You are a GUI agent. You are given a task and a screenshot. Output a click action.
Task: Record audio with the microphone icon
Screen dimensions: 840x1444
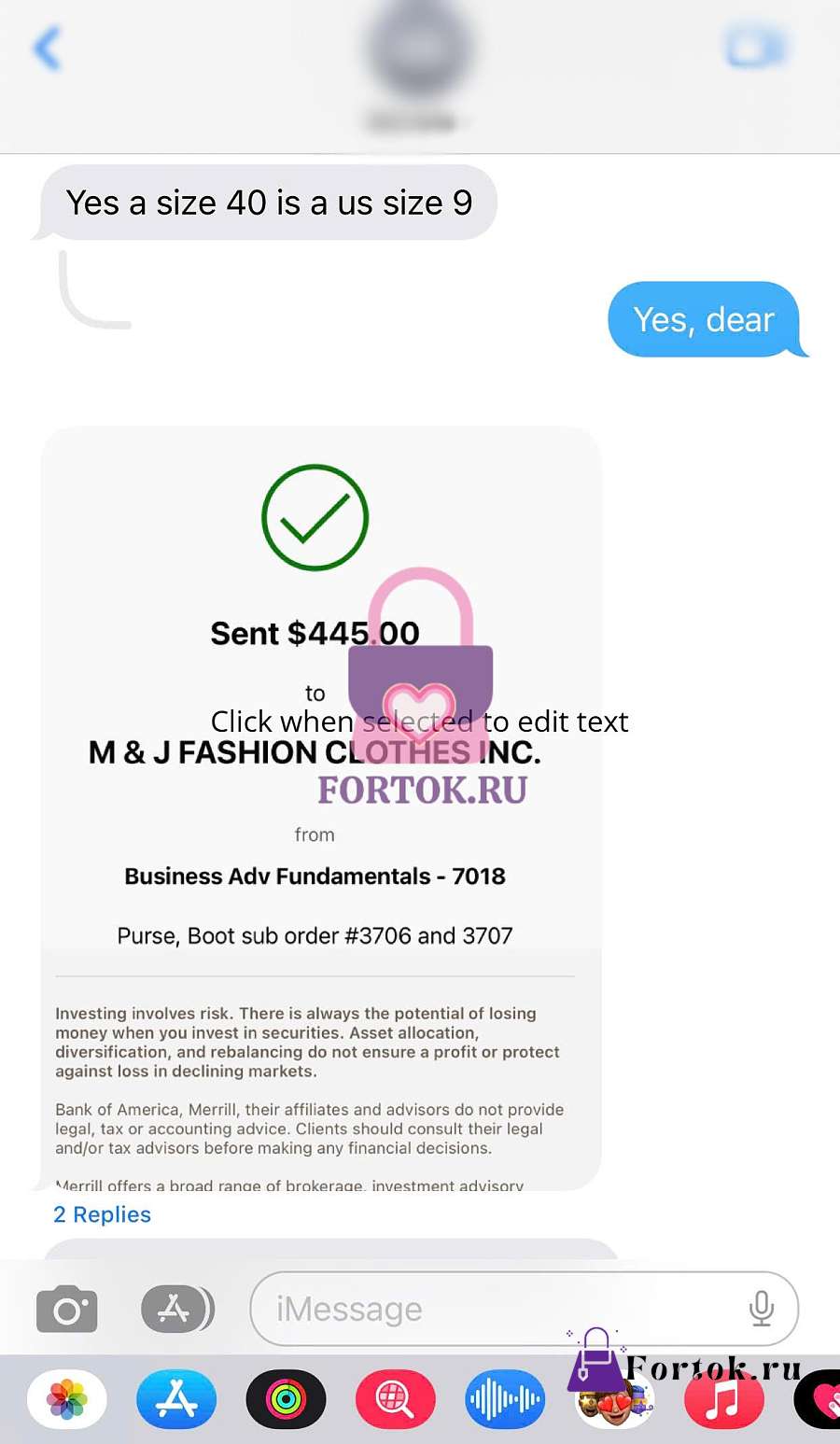tap(762, 1309)
